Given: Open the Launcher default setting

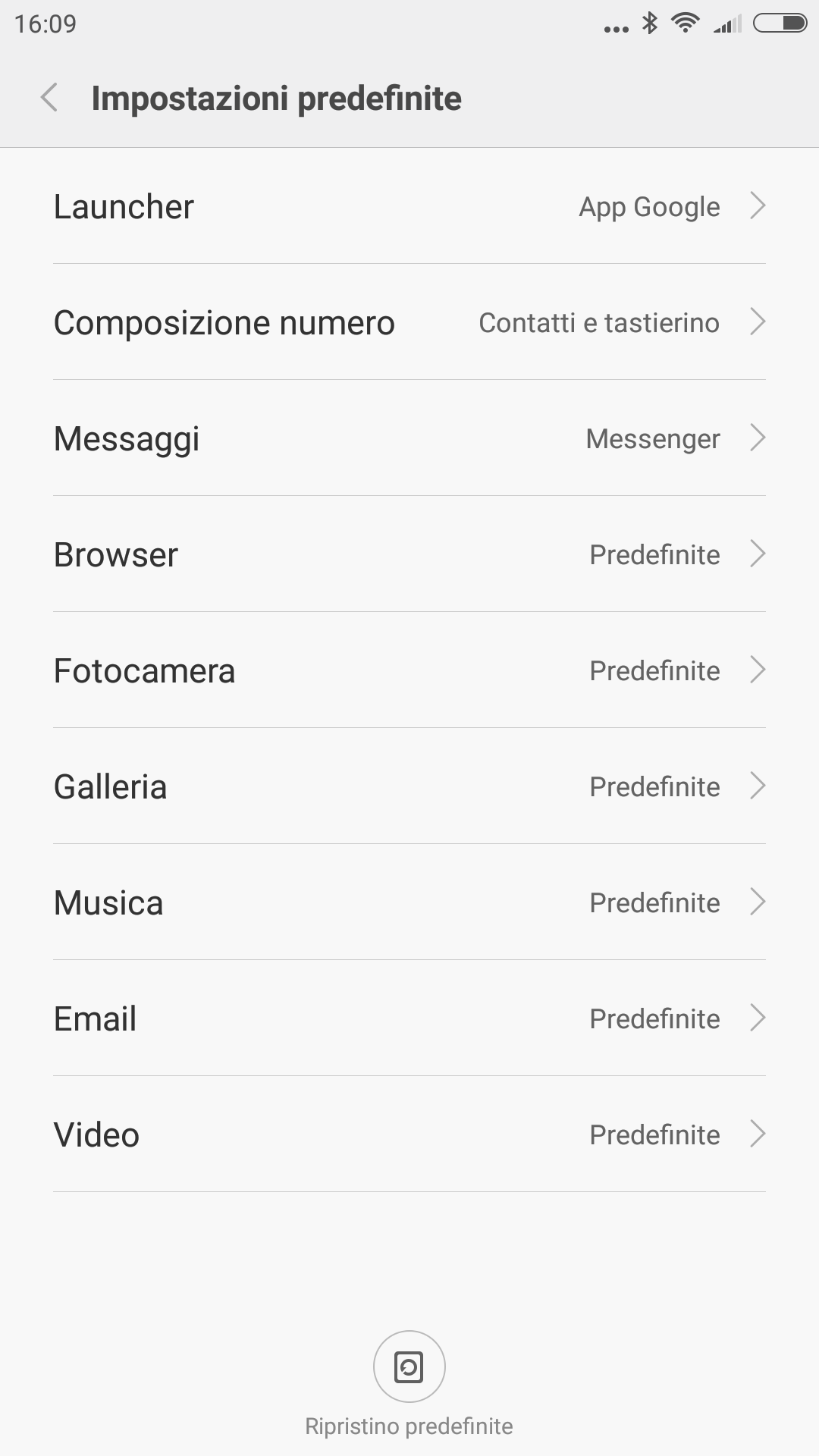Looking at the screenshot, I should [409, 206].
